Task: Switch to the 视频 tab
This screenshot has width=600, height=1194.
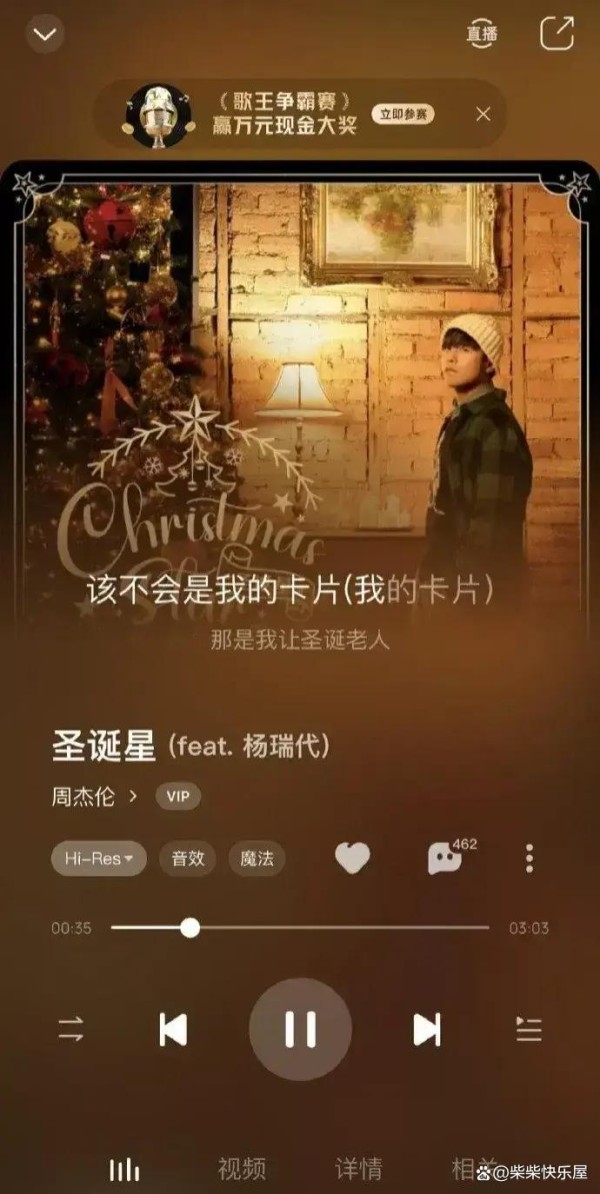Action: (x=241, y=1168)
